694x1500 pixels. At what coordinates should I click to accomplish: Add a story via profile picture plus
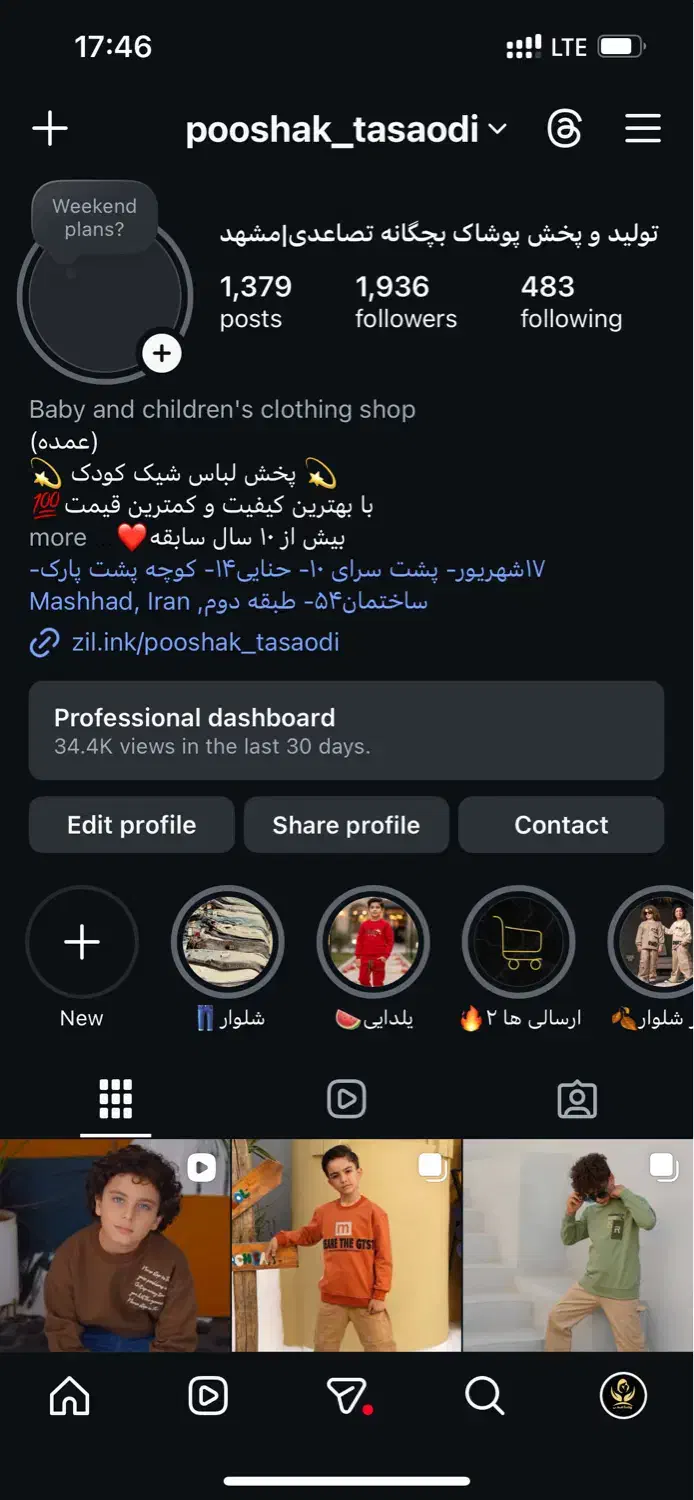click(162, 353)
